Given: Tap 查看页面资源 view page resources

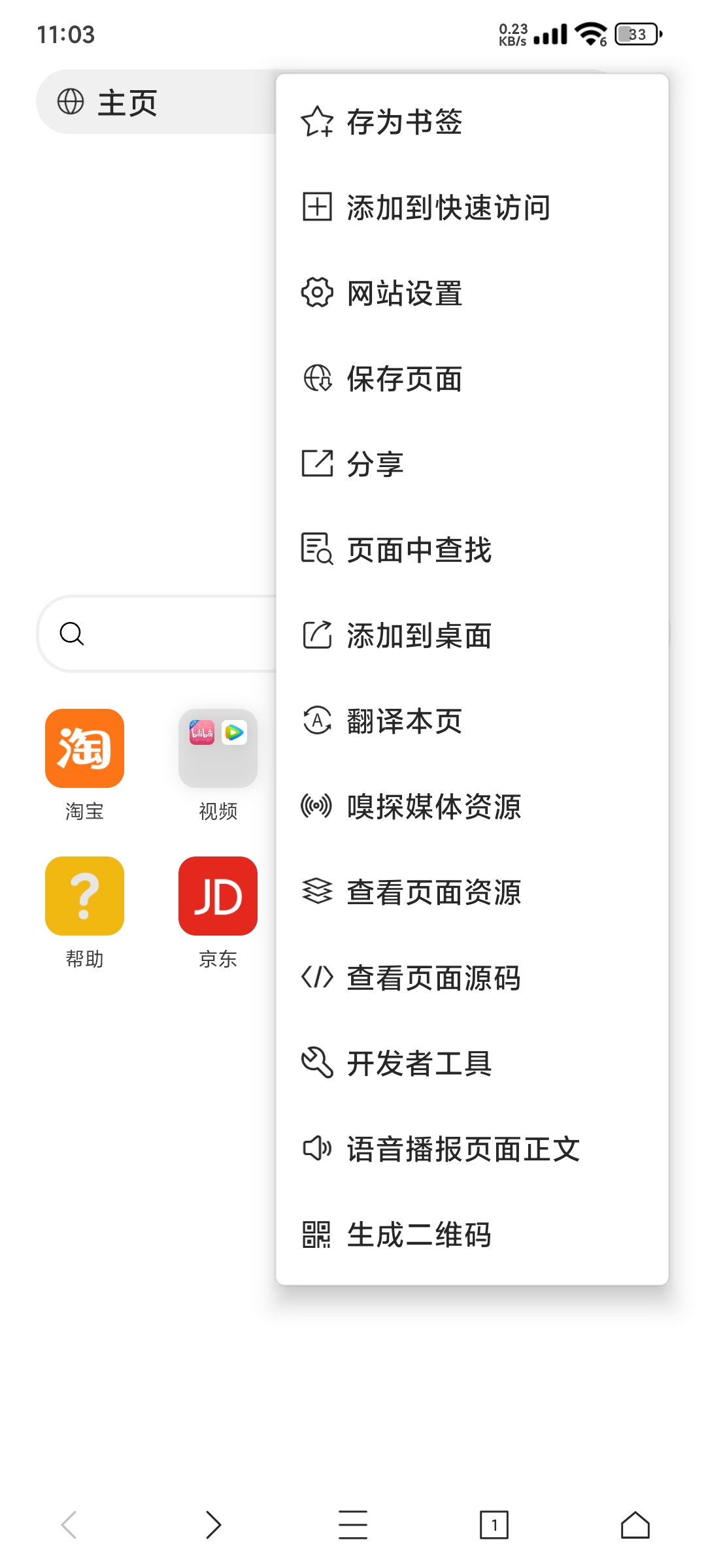Looking at the screenshot, I should [433, 892].
